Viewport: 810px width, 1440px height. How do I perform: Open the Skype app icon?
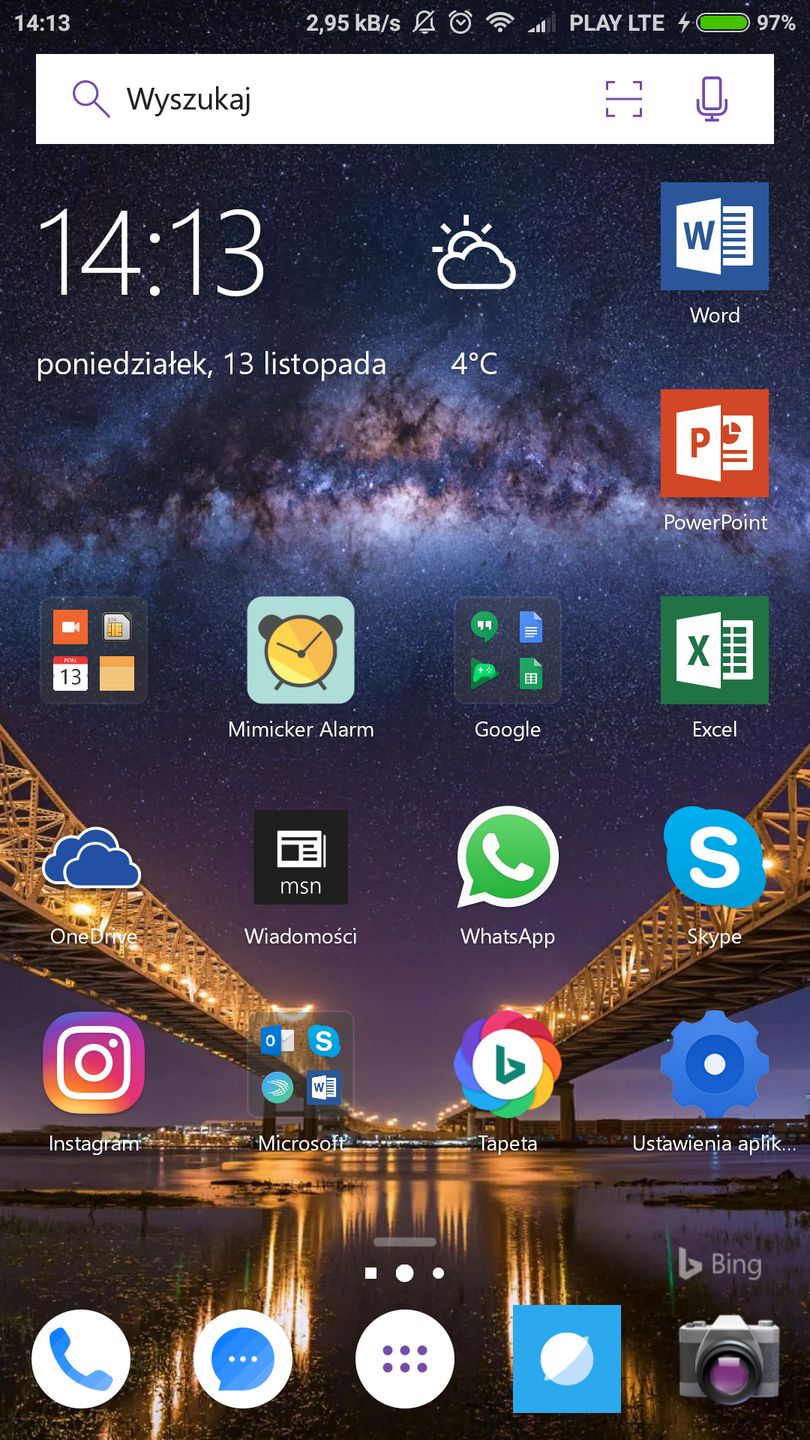pos(714,858)
